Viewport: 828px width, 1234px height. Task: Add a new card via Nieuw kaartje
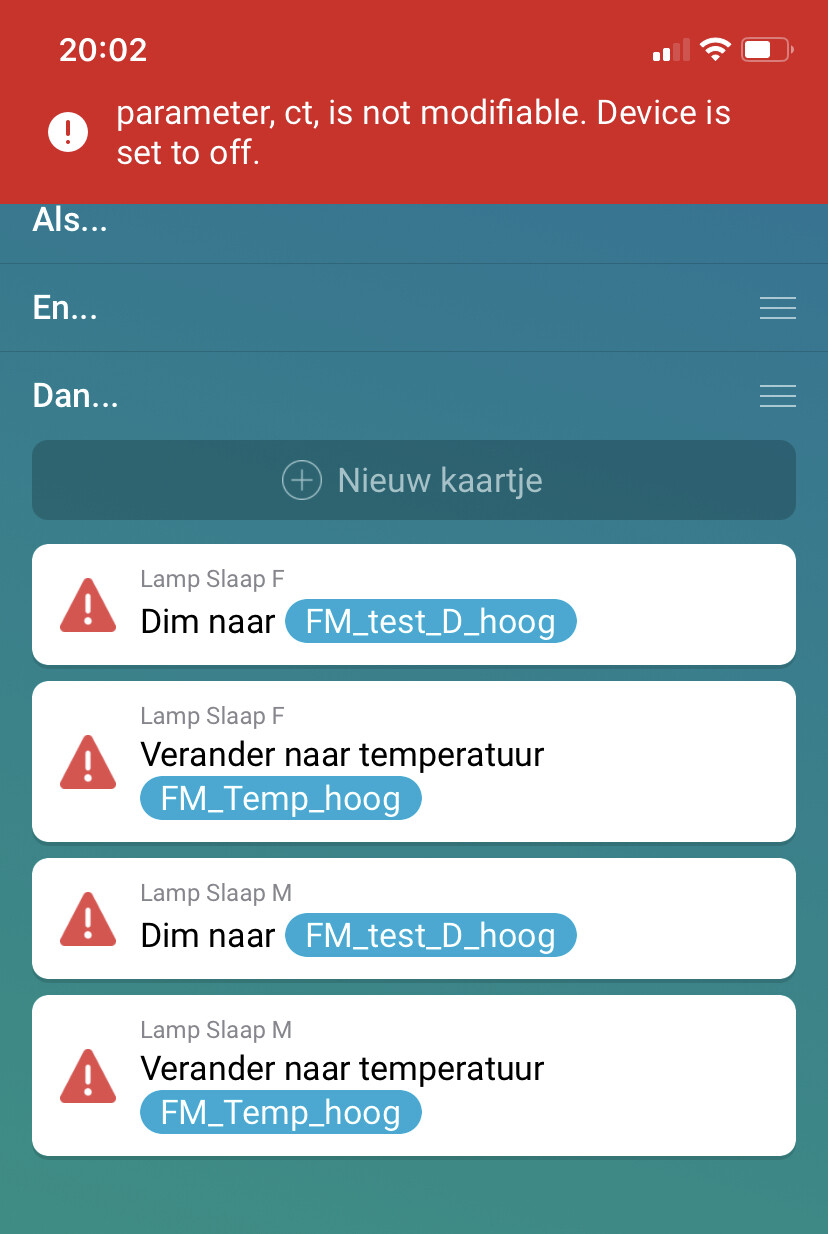click(413, 480)
